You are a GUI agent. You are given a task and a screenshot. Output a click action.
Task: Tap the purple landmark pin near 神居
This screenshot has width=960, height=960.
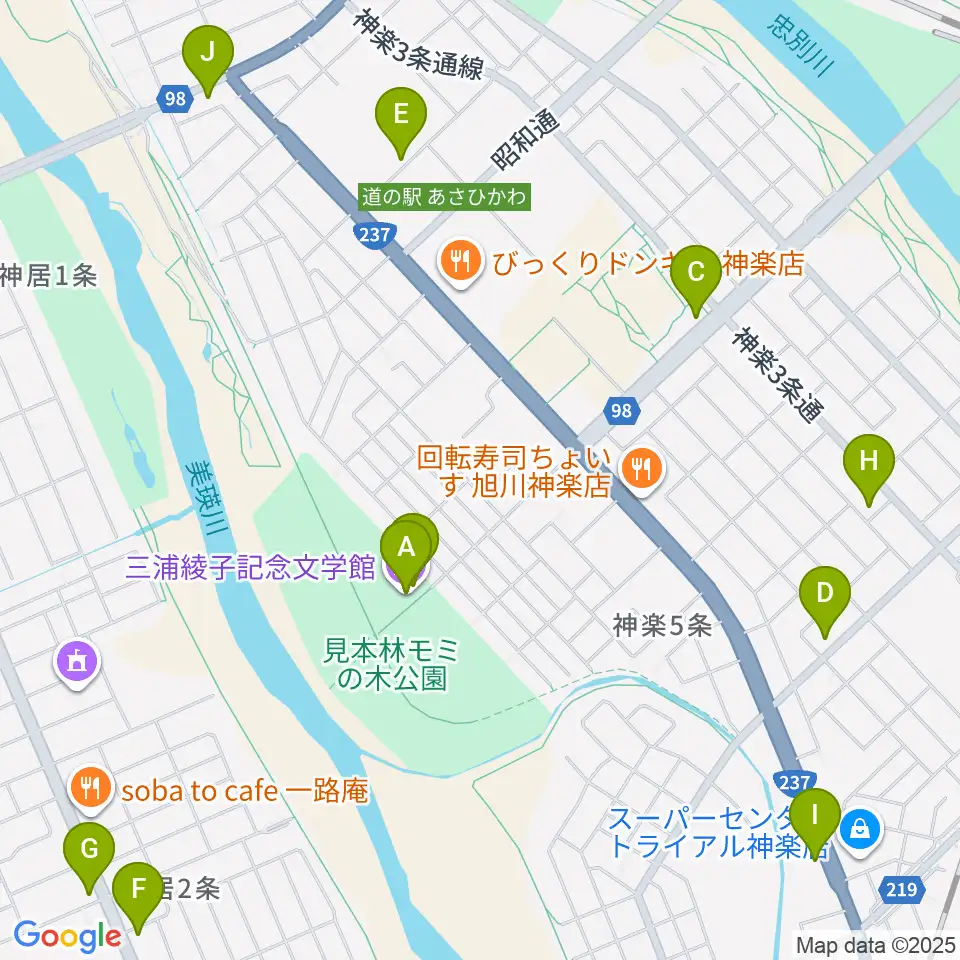tap(77, 664)
